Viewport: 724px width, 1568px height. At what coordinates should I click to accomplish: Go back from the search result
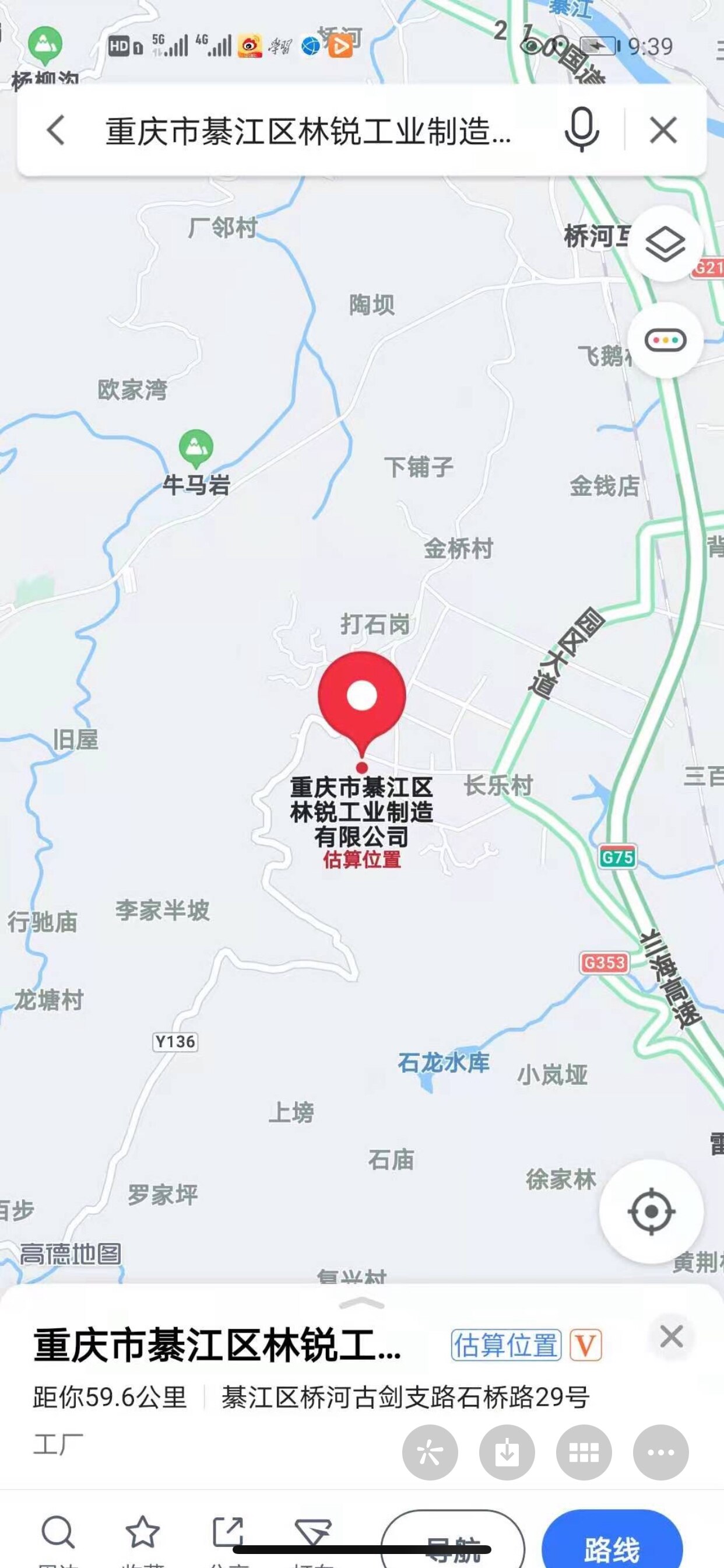pyautogui.click(x=56, y=130)
